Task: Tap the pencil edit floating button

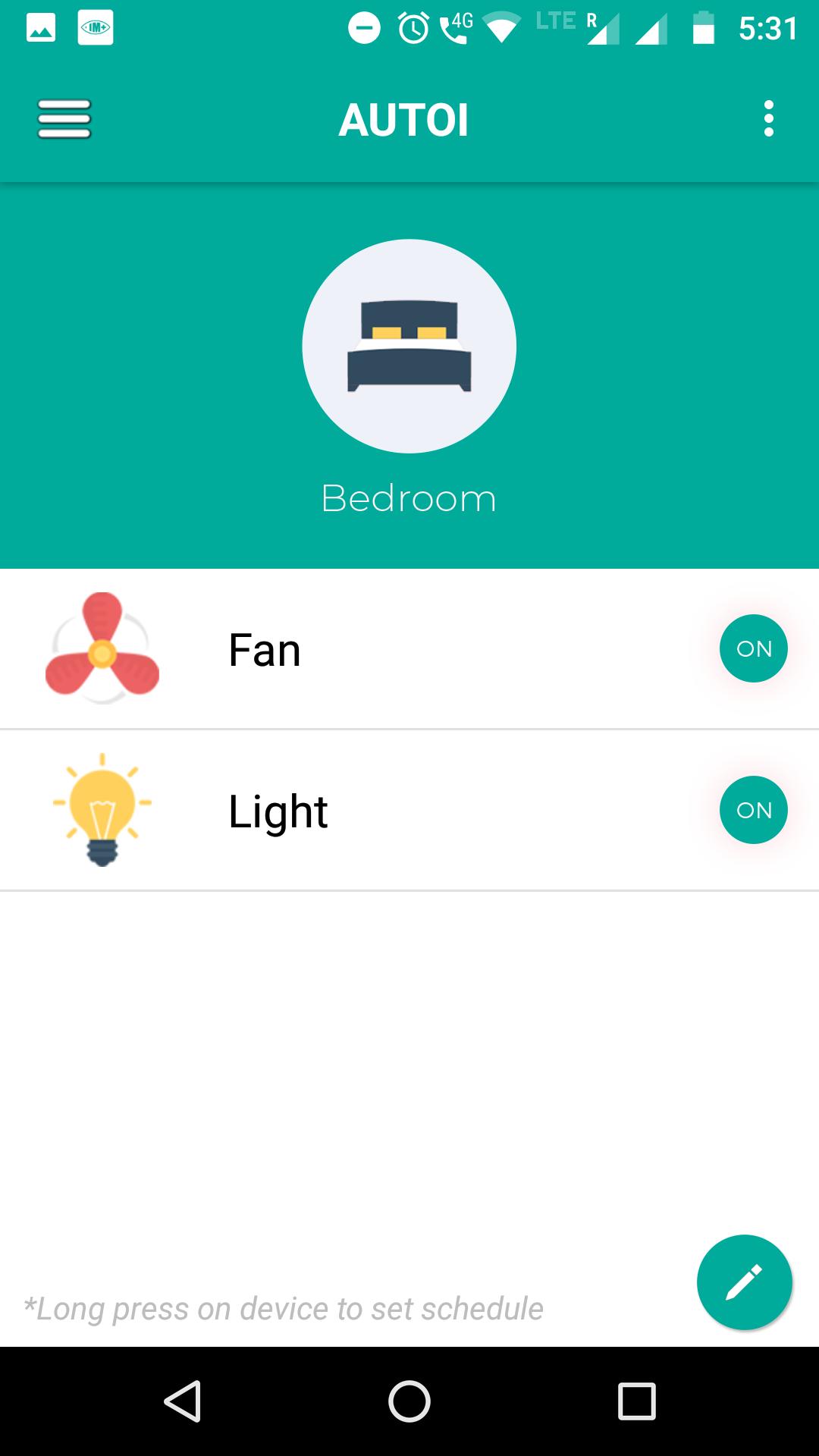Action: click(745, 1282)
